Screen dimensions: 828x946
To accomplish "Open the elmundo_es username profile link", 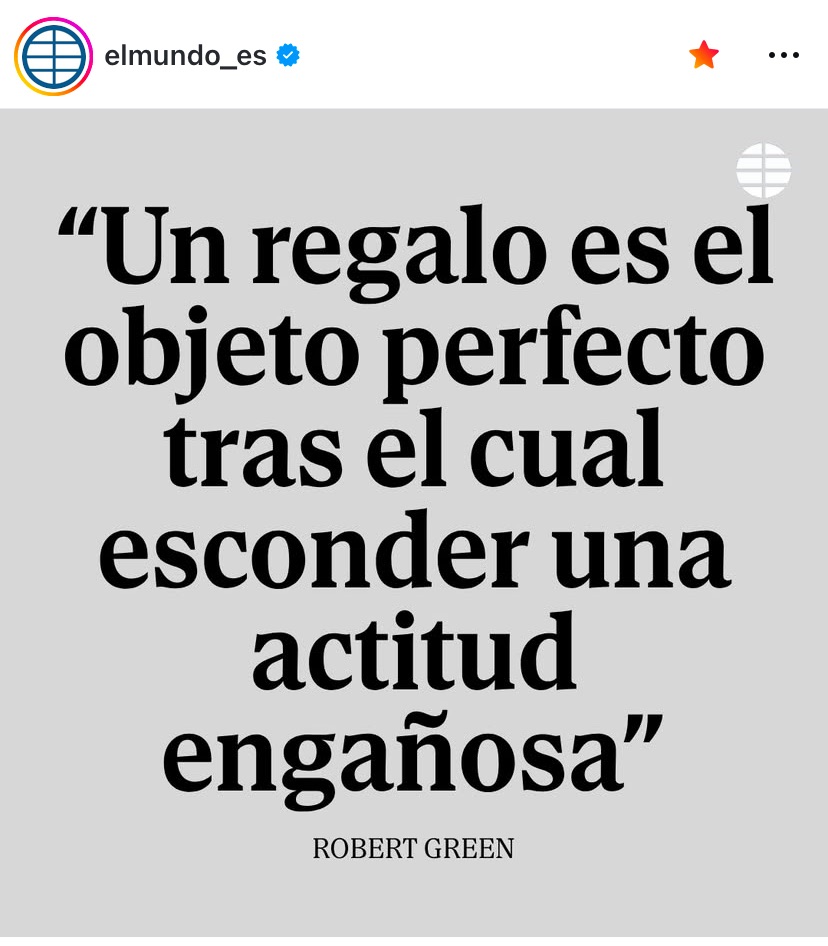I will coord(185,56).
